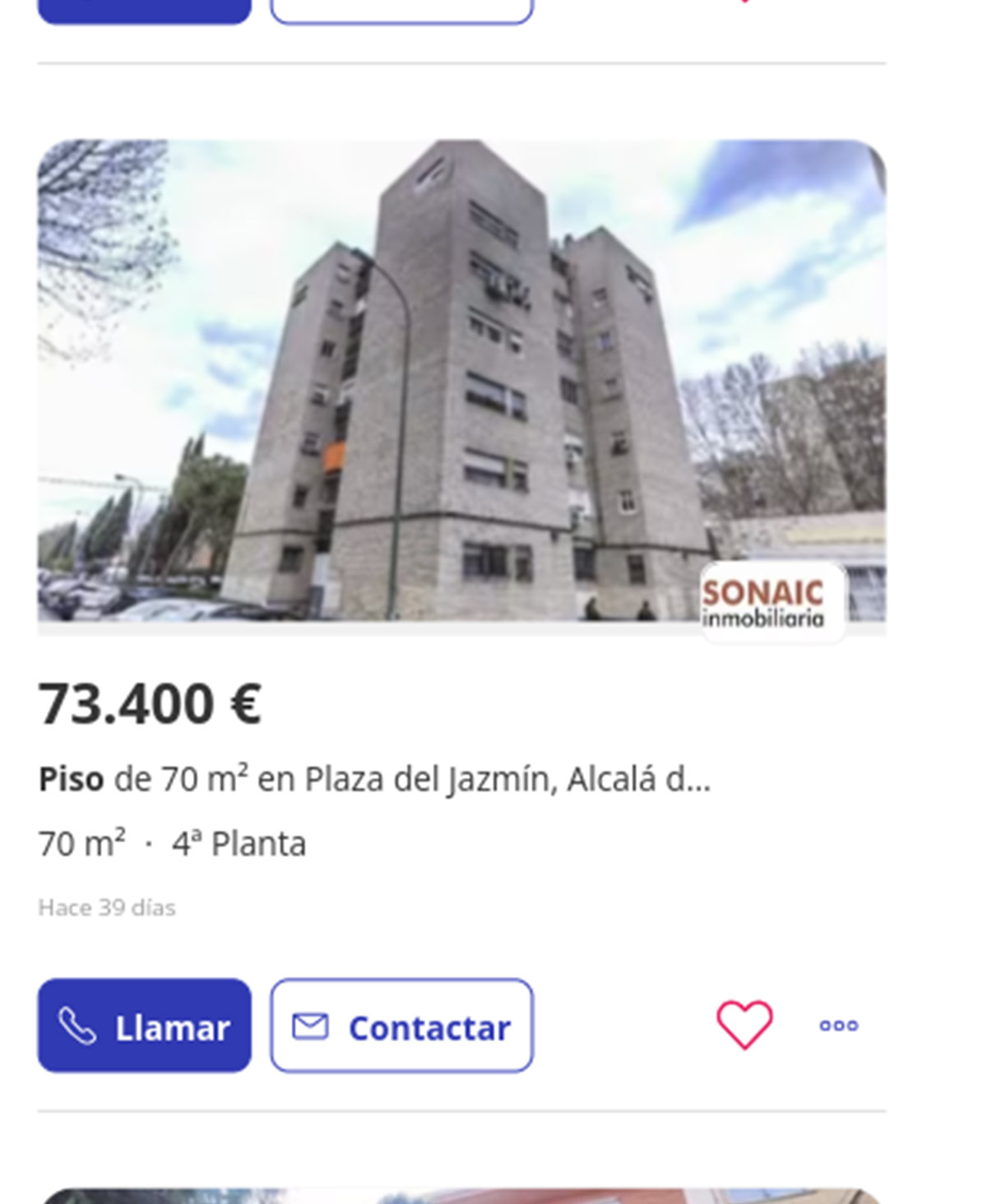
Task: Save the 73.400 € flat to favorites
Action: point(744,1025)
